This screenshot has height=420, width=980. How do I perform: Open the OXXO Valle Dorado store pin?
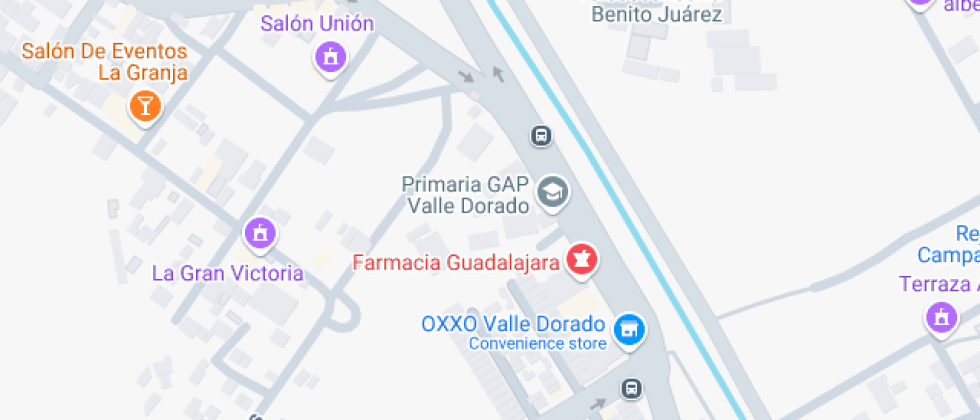tap(629, 329)
